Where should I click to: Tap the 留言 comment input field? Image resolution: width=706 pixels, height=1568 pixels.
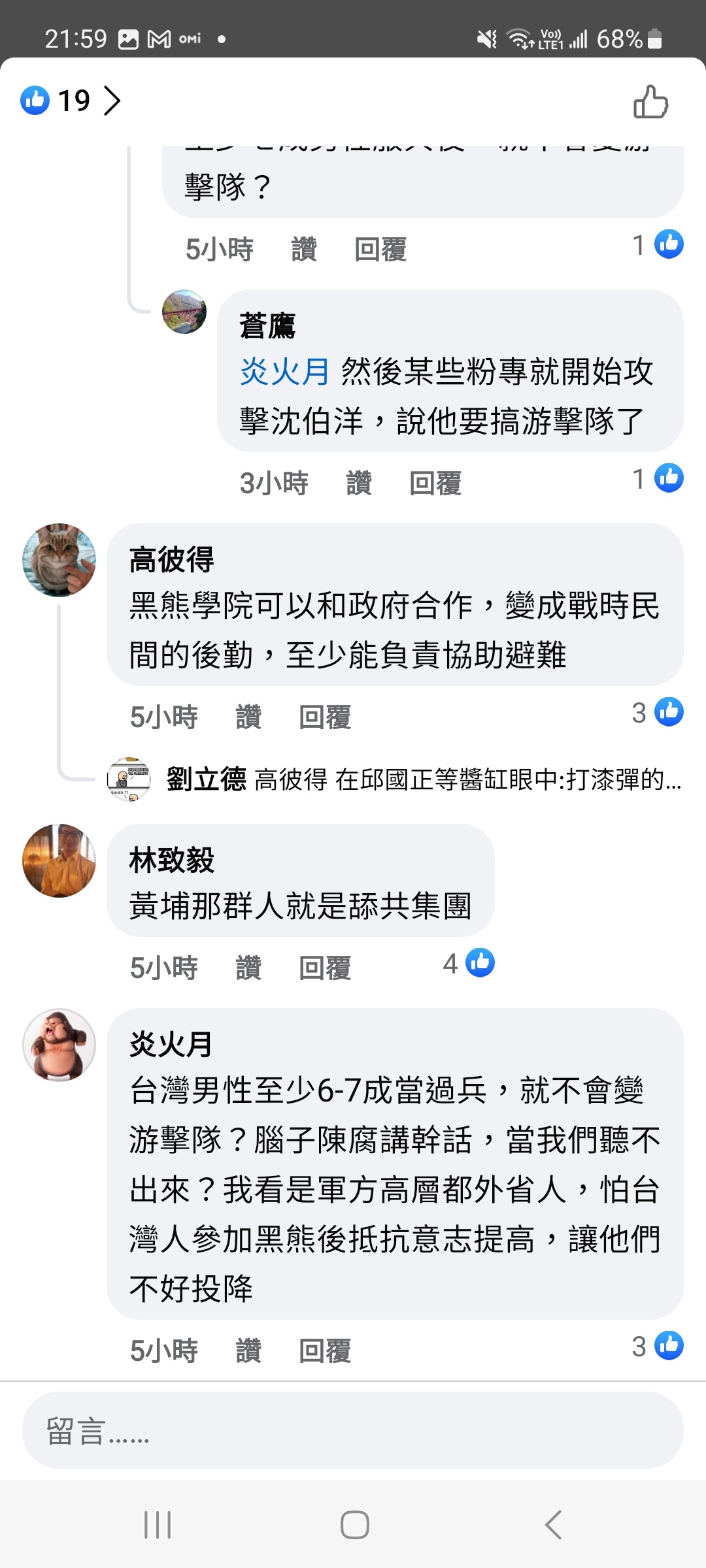353,1430
